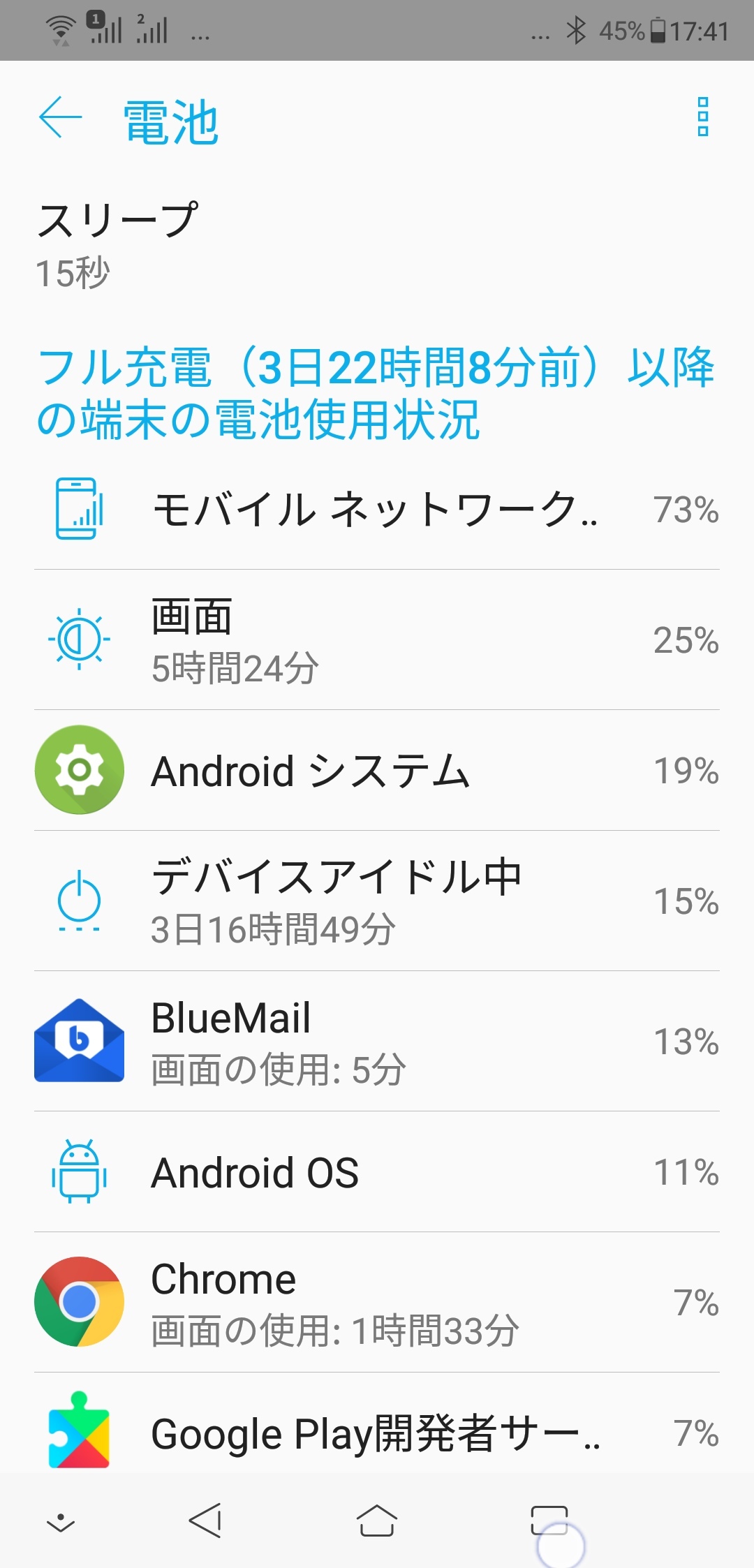Show Android OS battery usage
The height and width of the screenshot is (1568, 754).
coord(377,1172)
